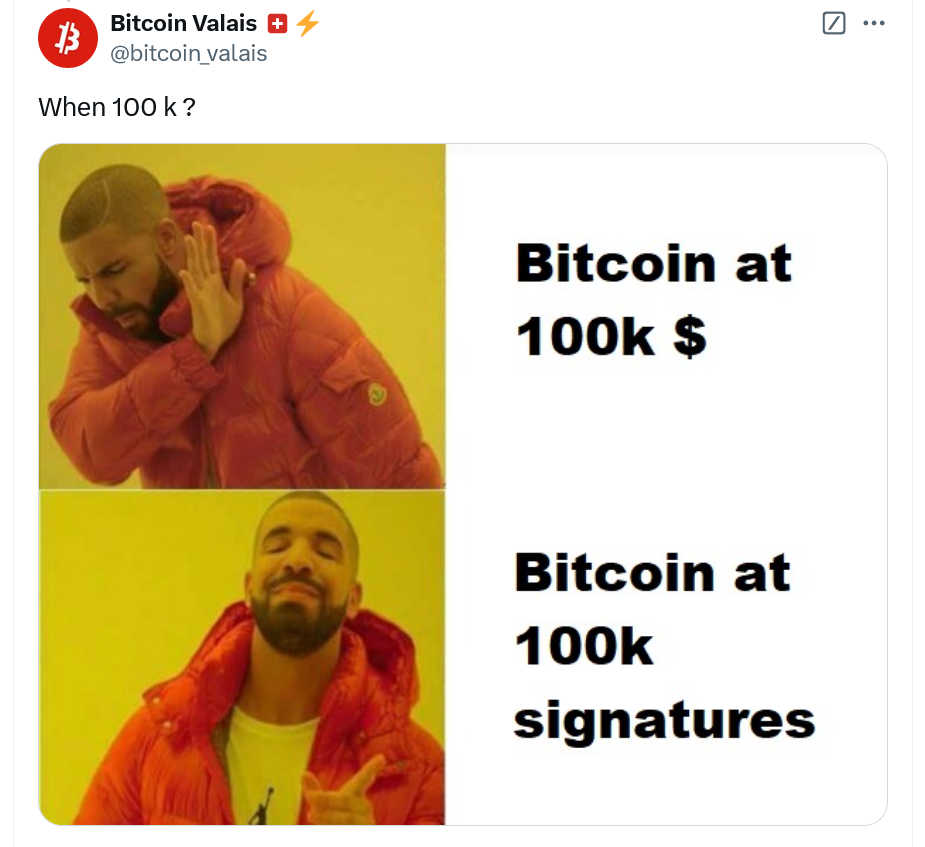The width and height of the screenshot is (925, 847).
Task: Tap the Grok slash icon on the post
Action: 833,23
